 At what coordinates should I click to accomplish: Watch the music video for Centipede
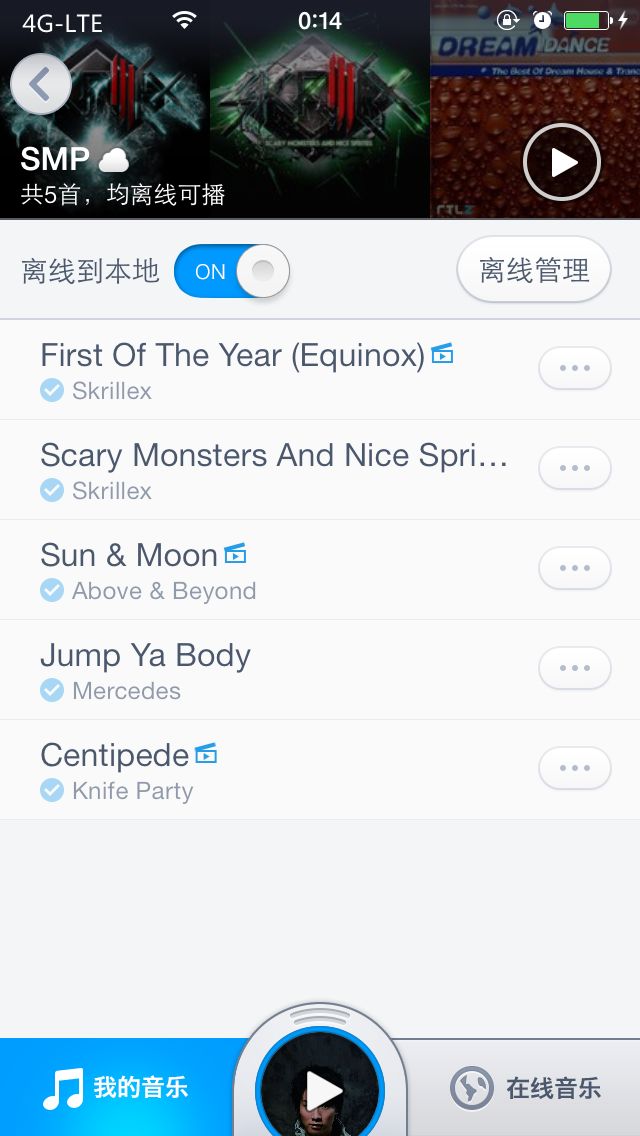point(206,753)
